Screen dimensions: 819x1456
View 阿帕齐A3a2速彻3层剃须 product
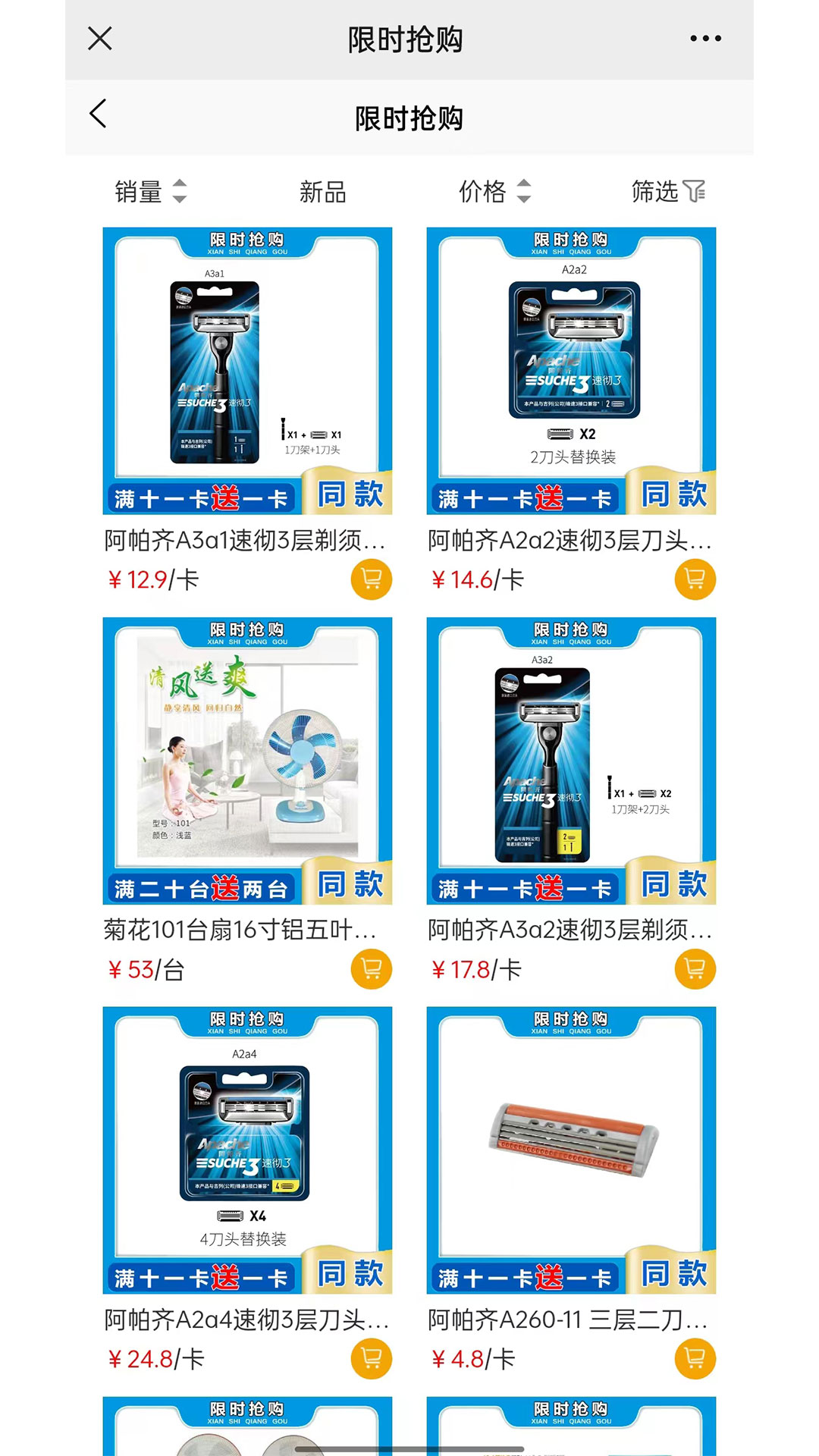click(x=571, y=761)
